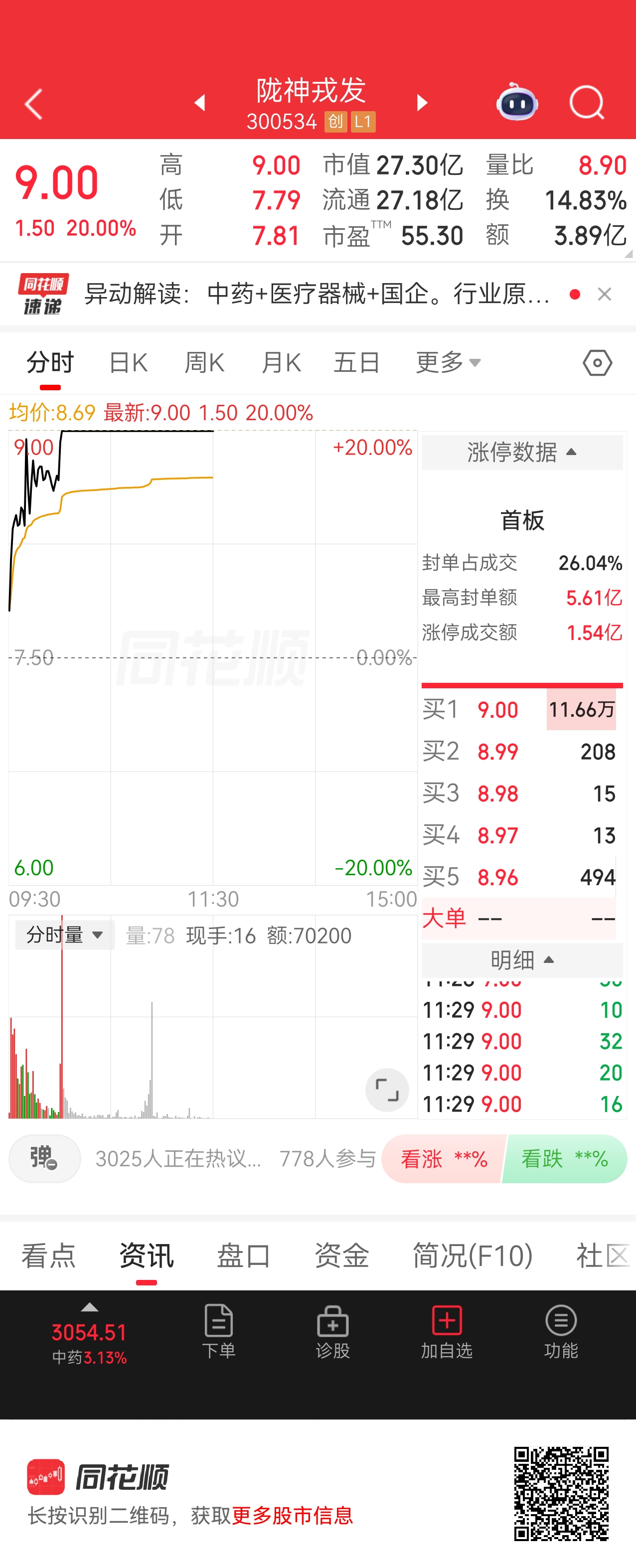636x1568 pixels.
Task: Switch to the 日K chart tab
Action: (x=129, y=363)
